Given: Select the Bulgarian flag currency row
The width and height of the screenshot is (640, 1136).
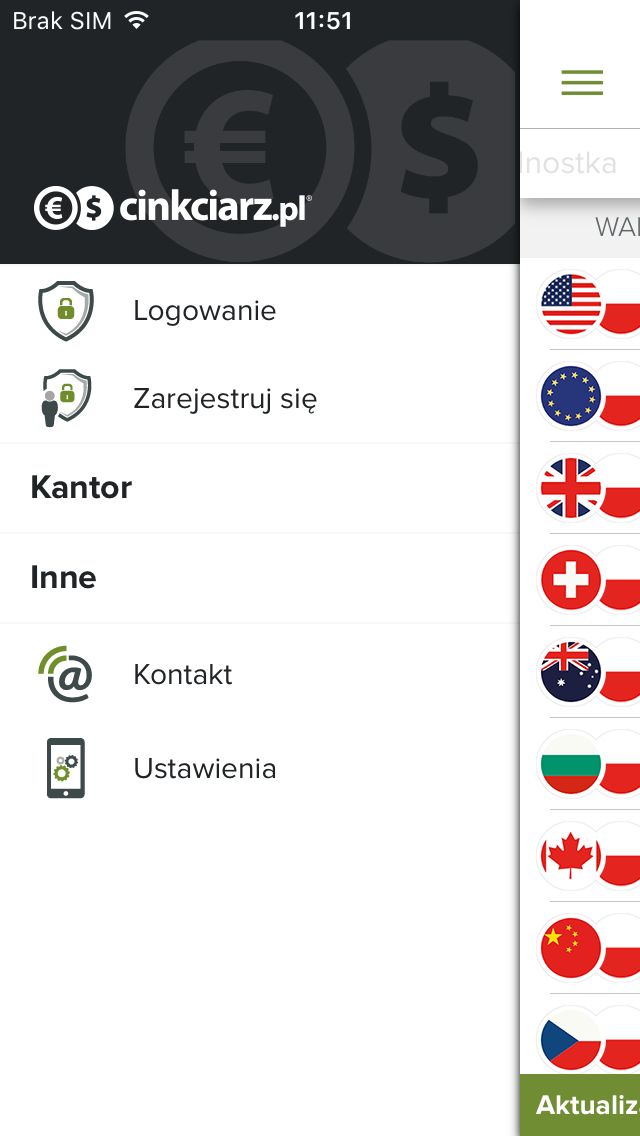Looking at the screenshot, I should coord(581,764).
